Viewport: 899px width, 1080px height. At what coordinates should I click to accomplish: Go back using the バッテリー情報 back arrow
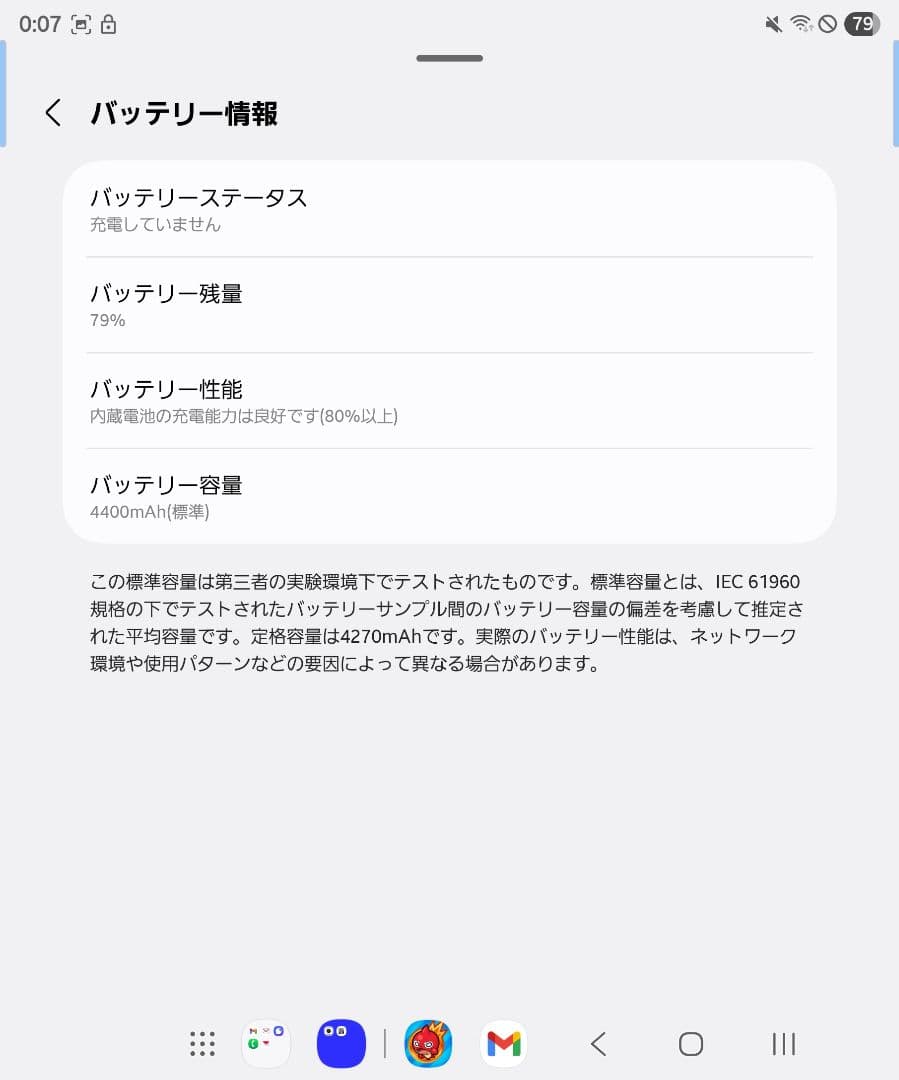coord(53,113)
